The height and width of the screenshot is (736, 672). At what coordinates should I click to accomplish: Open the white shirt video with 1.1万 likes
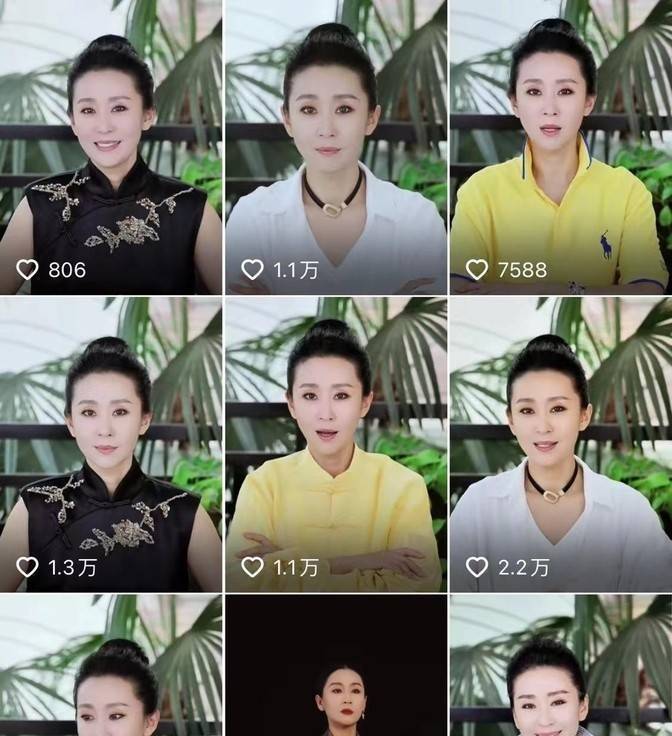(336, 150)
